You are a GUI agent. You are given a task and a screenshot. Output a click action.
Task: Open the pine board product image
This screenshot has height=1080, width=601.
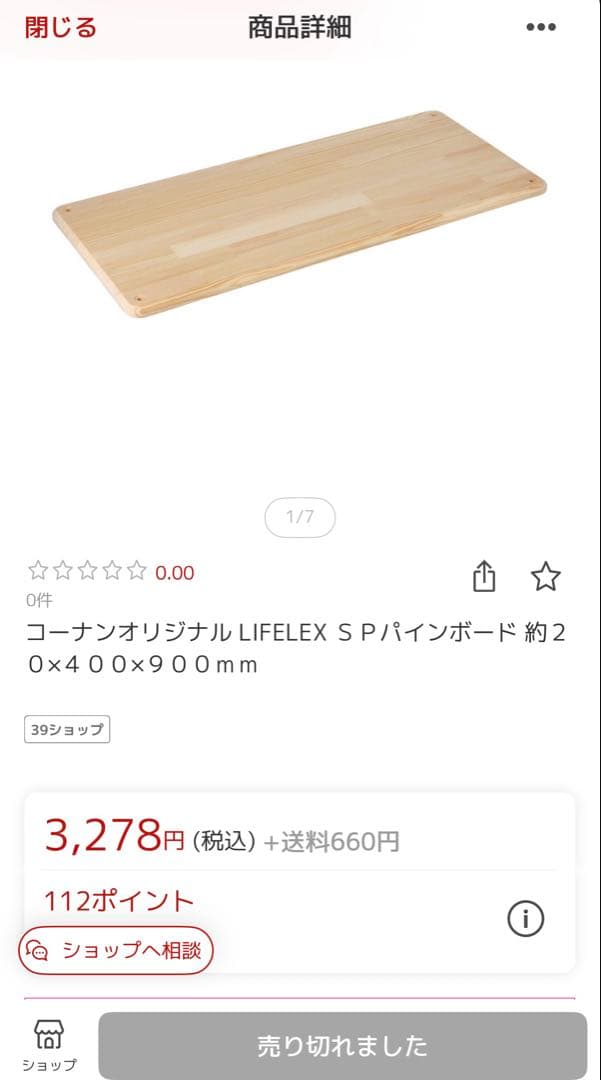[x=300, y=214]
